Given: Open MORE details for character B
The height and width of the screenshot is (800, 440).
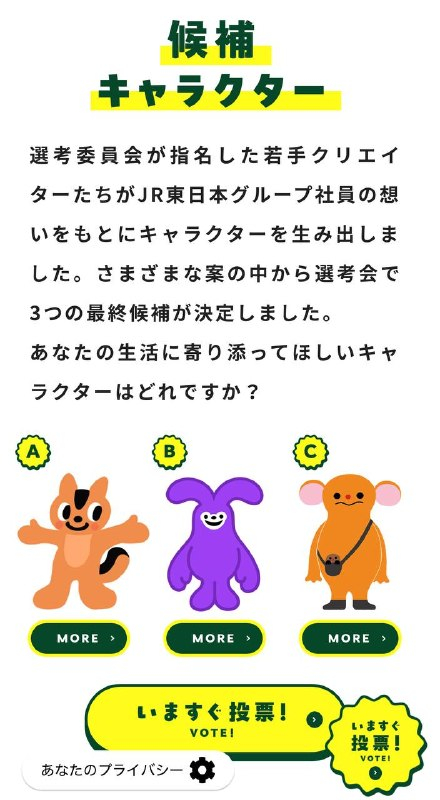Looking at the screenshot, I should [x=214, y=638].
